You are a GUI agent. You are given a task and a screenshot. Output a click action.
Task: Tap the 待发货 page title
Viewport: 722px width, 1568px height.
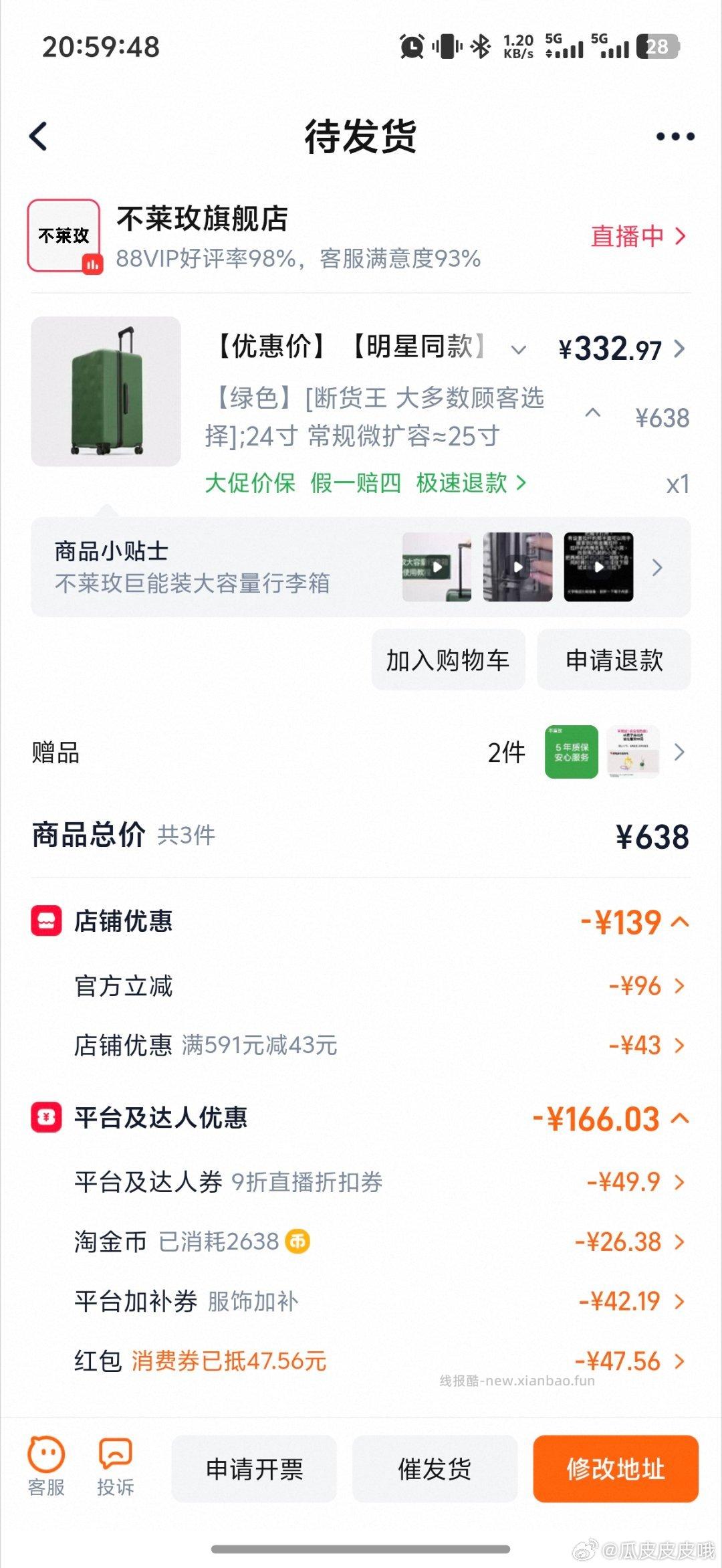tap(361, 134)
